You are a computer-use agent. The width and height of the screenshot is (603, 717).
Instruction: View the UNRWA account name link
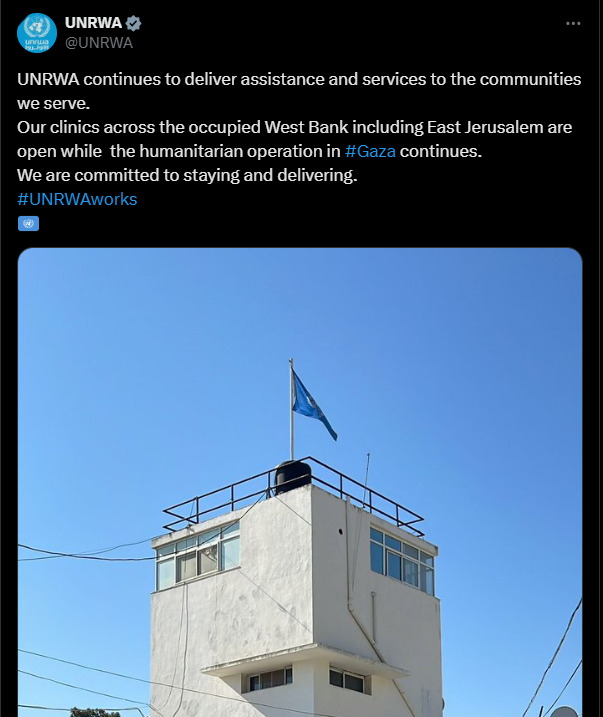click(x=93, y=23)
